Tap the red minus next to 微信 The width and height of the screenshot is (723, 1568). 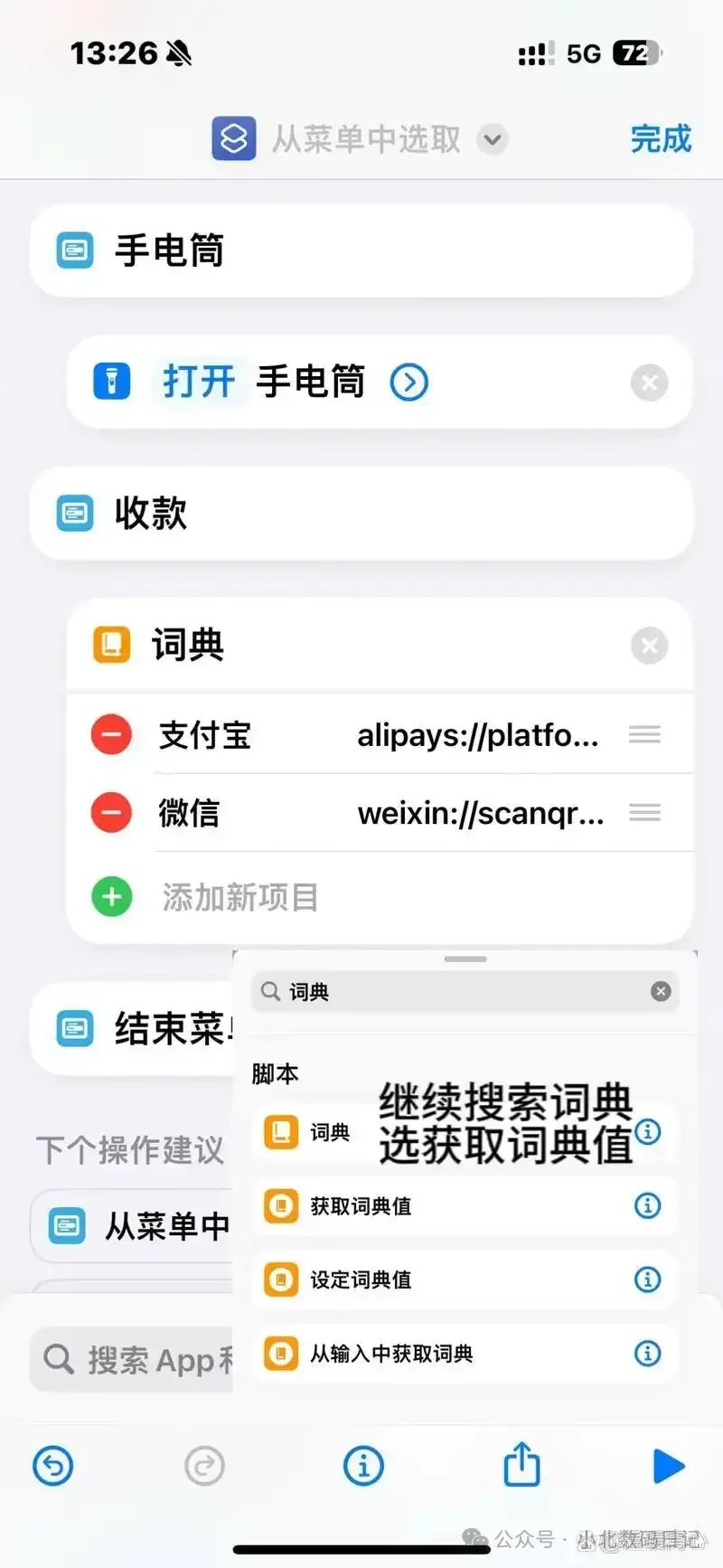point(111,812)
